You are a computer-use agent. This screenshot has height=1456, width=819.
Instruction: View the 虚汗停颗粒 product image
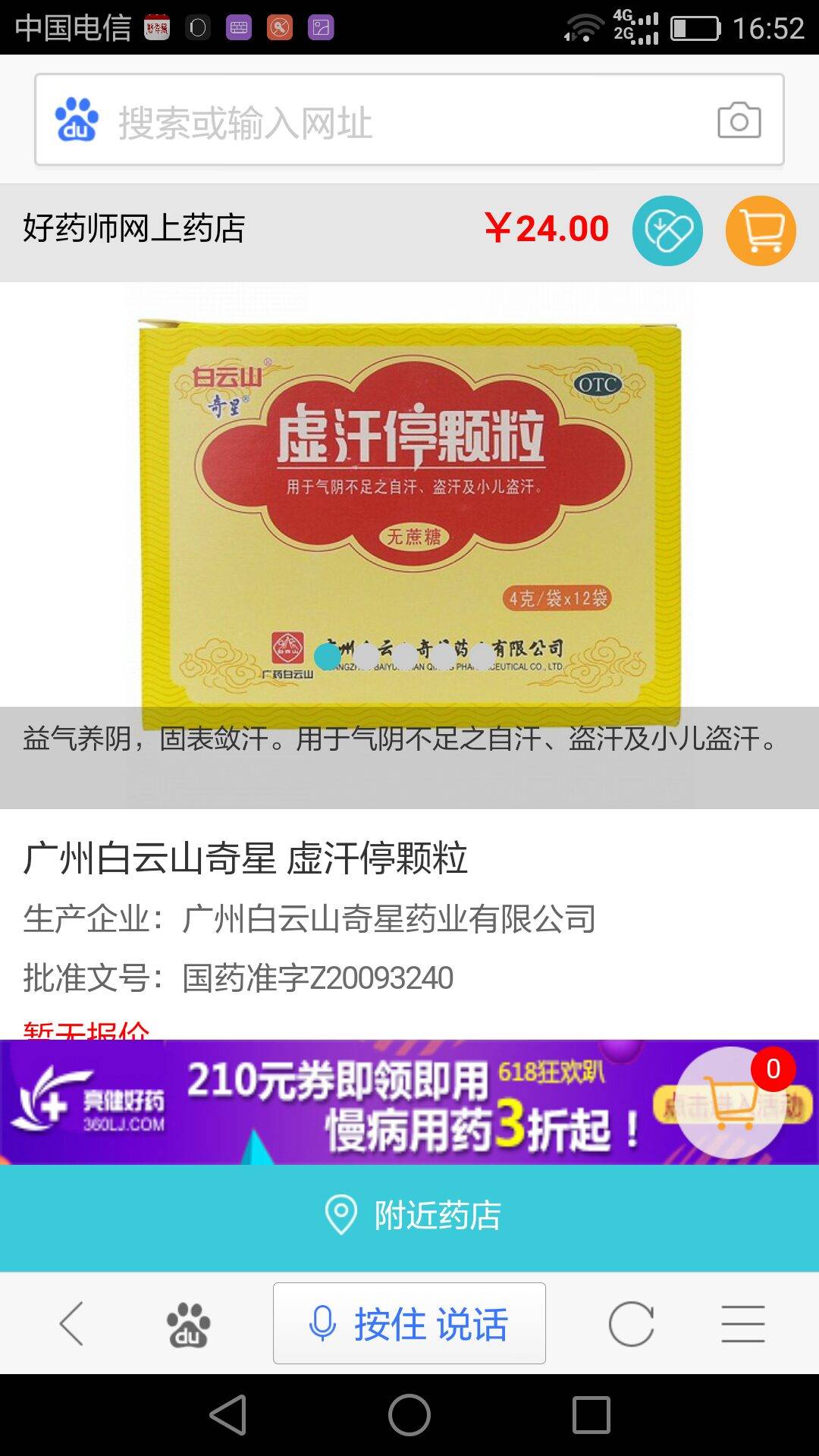[409, 500]
